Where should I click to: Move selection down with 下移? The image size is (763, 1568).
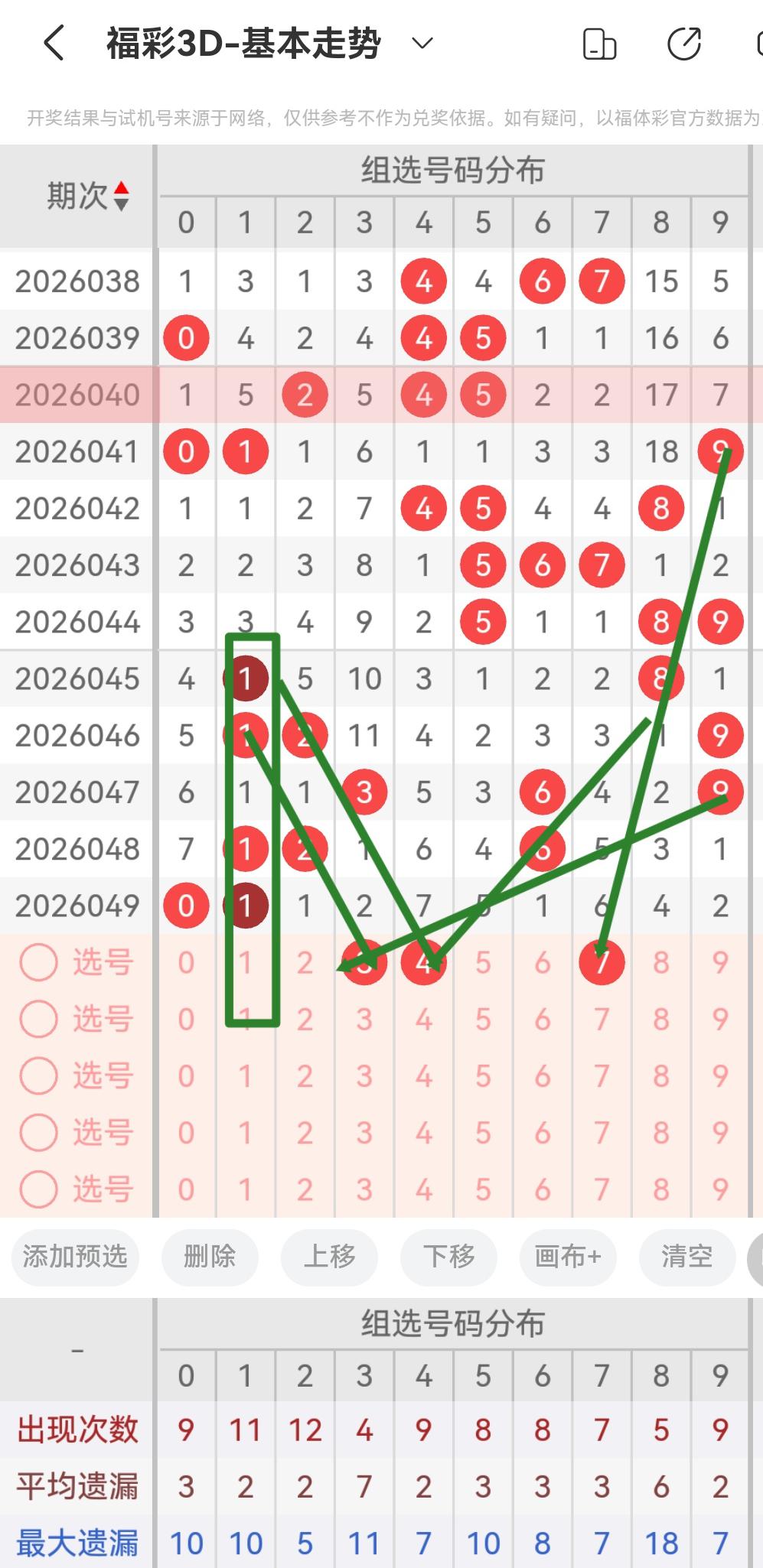[x=448, y=1257]
